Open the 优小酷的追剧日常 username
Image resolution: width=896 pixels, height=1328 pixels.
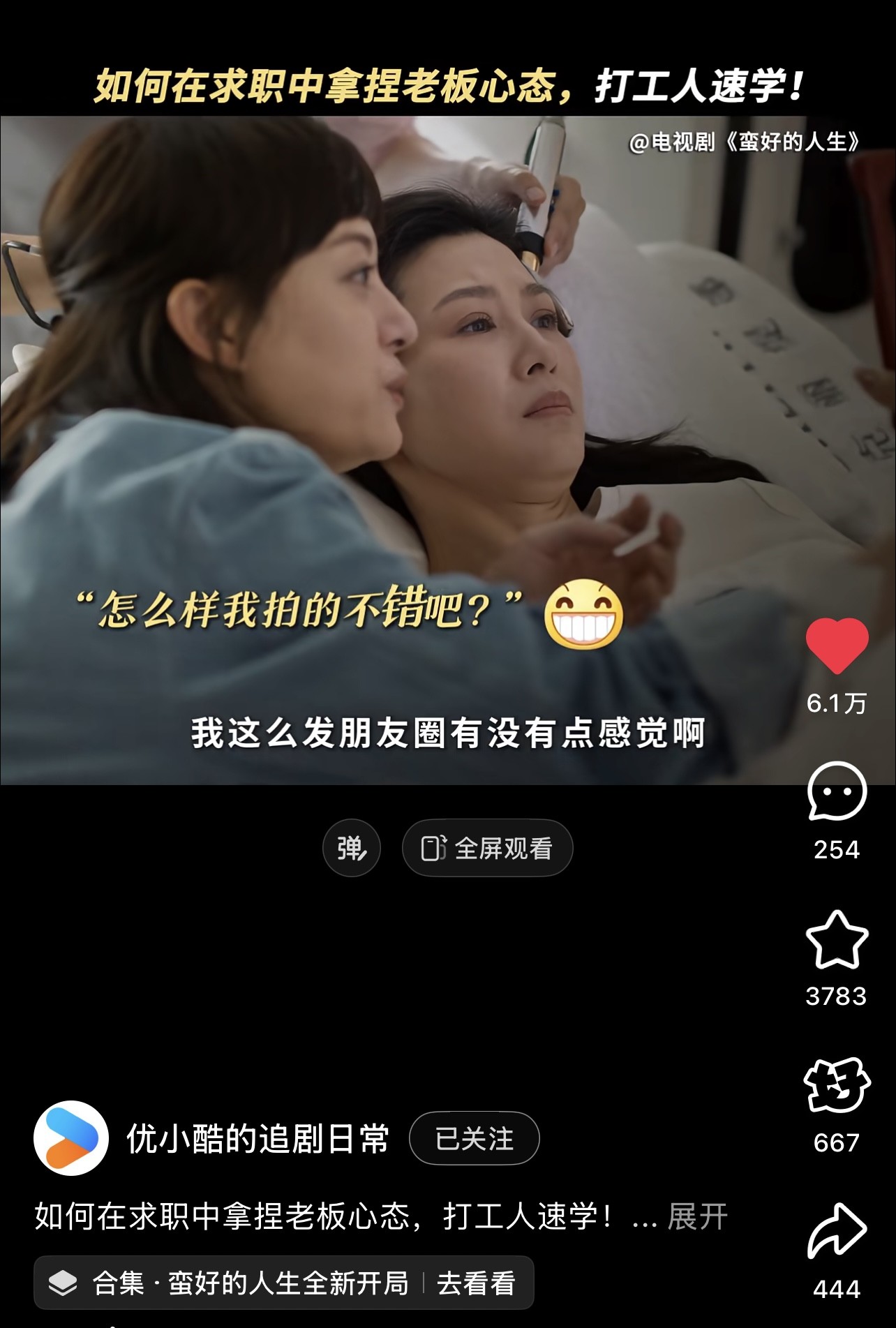click(x=257, y=1139)
